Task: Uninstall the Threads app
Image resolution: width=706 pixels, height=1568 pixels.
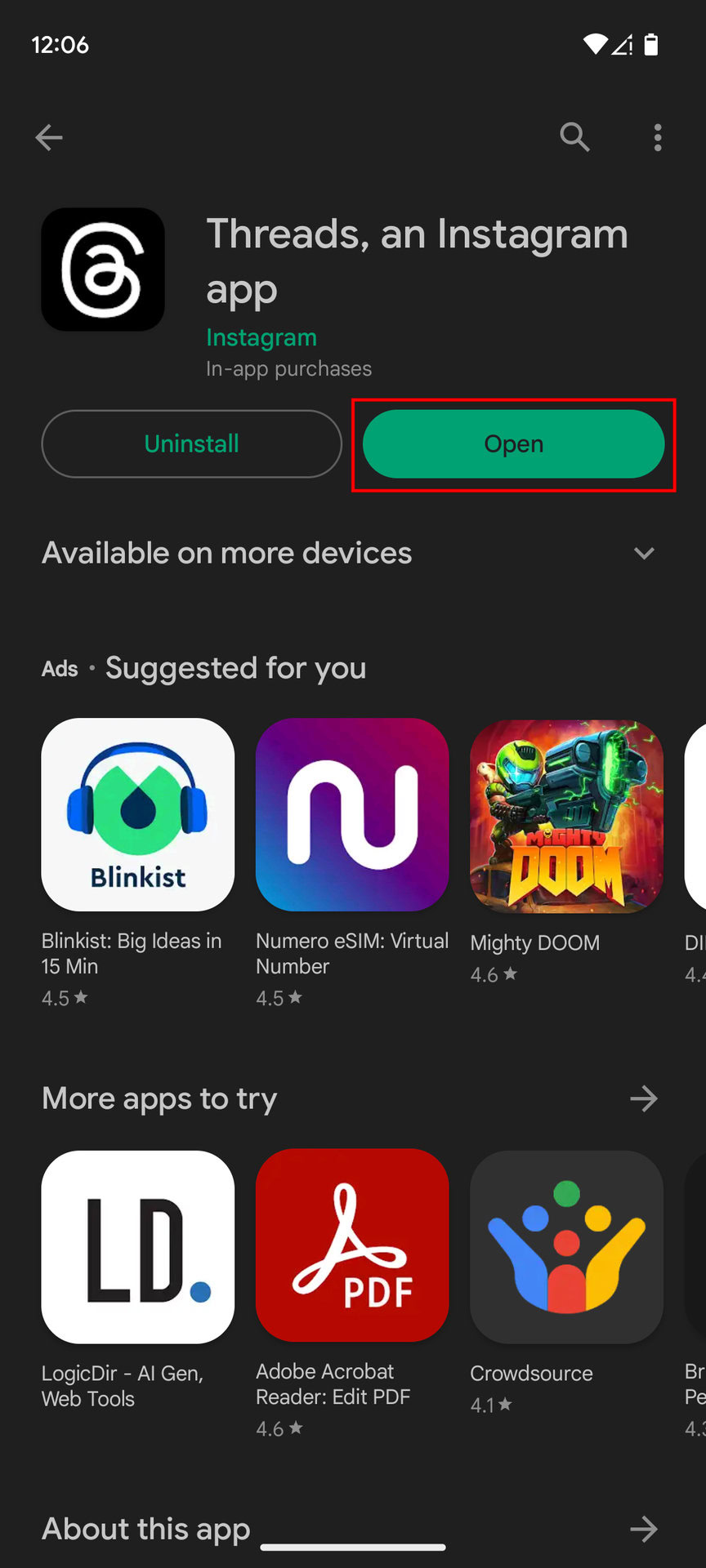Action: pyautogui.click(x=191, y=444)
